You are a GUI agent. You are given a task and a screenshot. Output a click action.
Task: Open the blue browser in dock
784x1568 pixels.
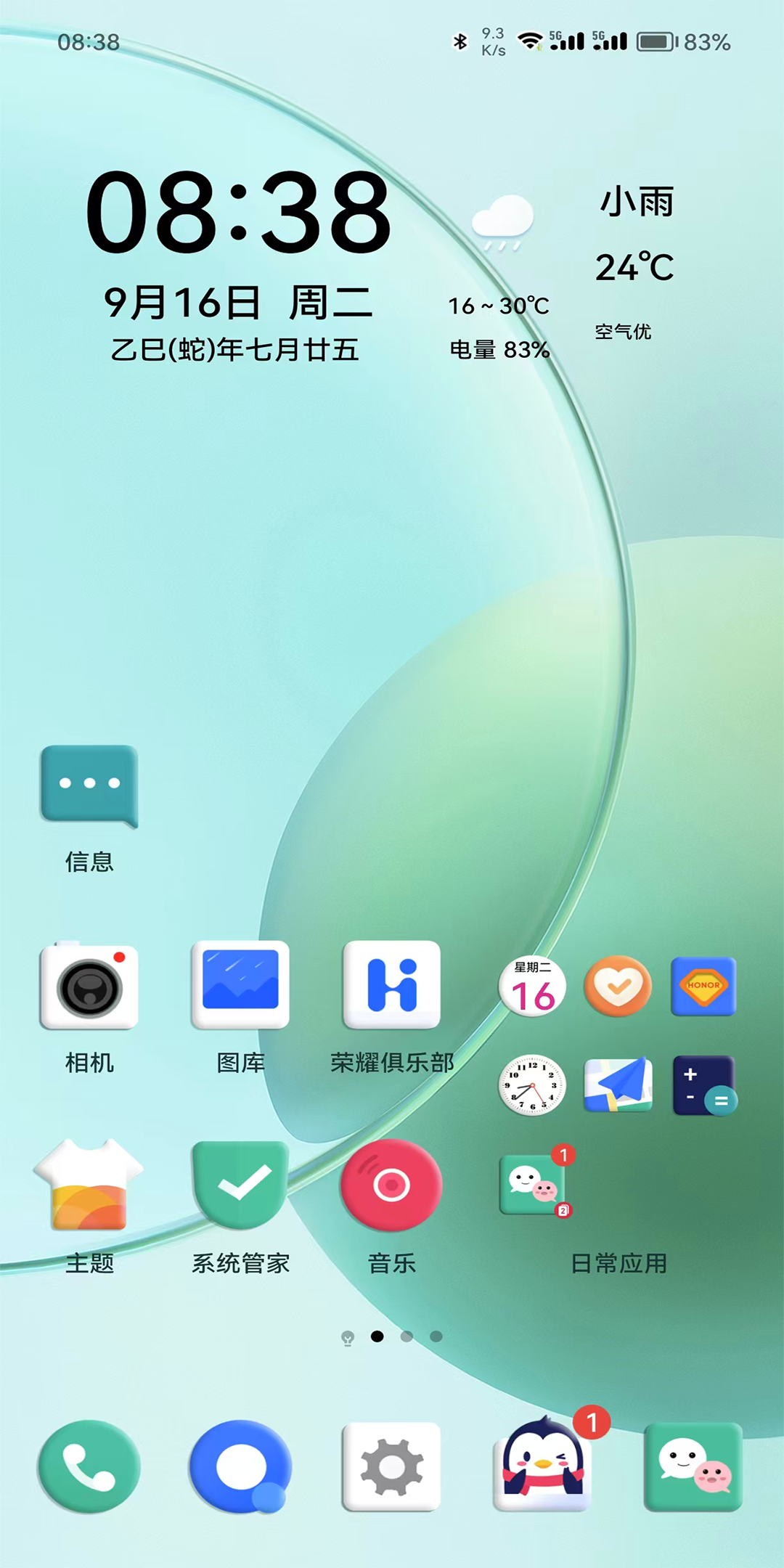(240, 1466)
